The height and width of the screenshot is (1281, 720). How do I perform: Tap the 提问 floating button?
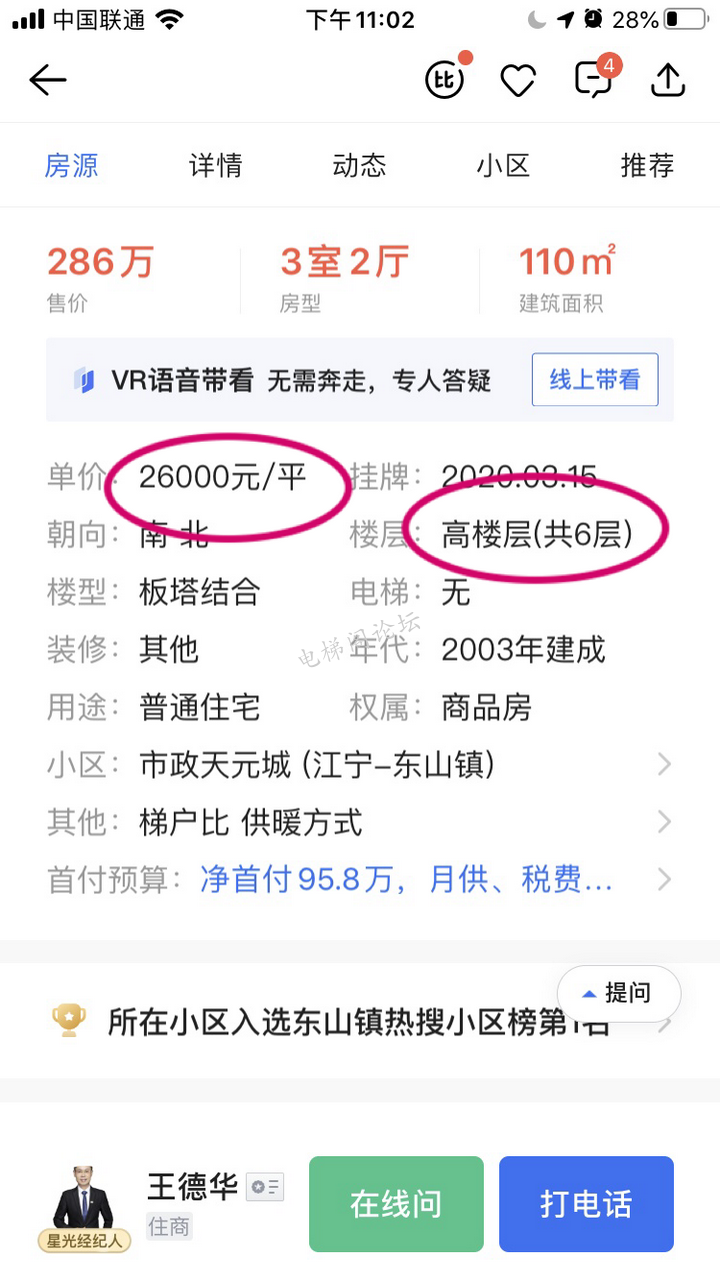tap(619, 993)
